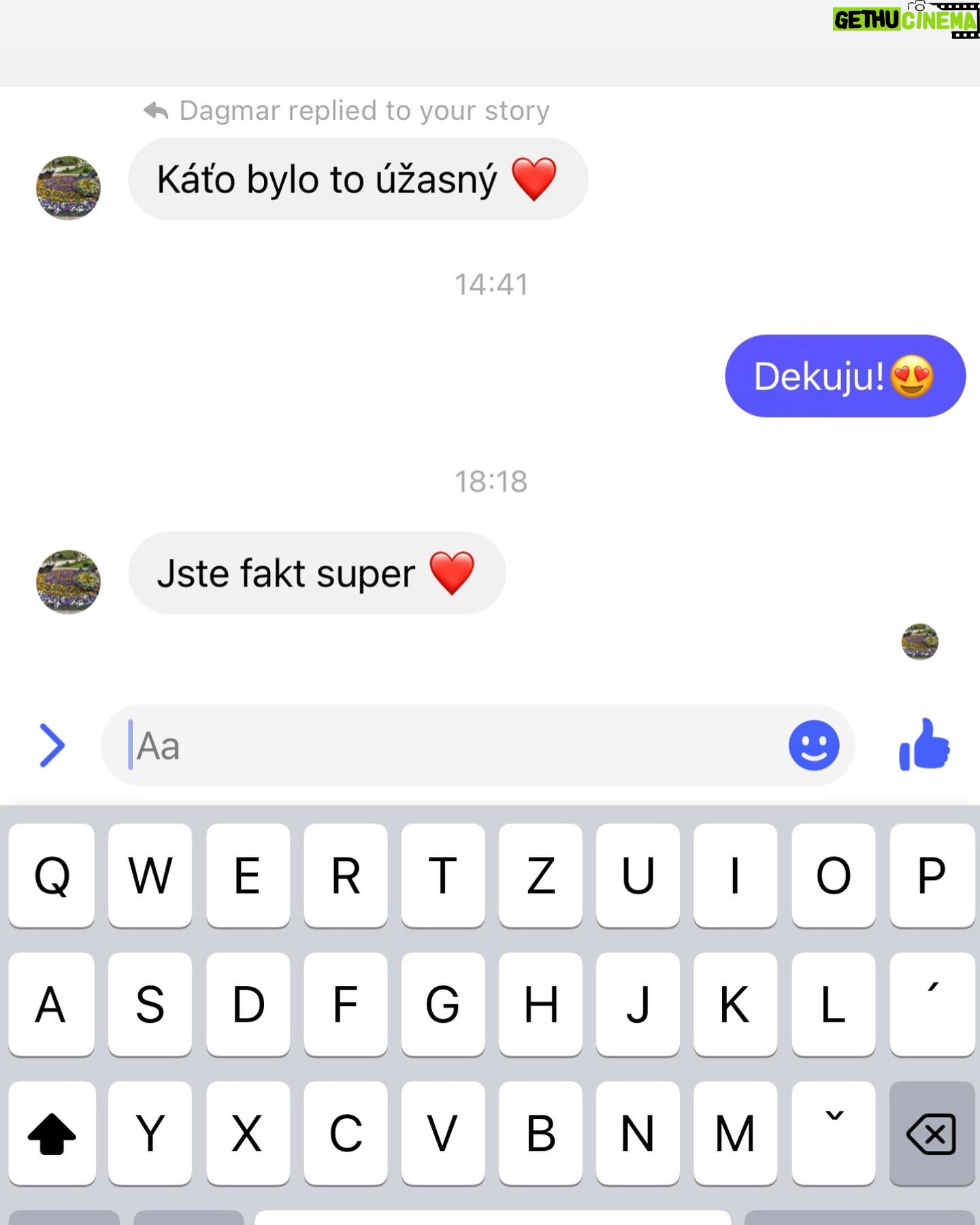Viewport: 980px width, 1225px height.
Task: Focus the Aa message input field
Action: point(442,745)
